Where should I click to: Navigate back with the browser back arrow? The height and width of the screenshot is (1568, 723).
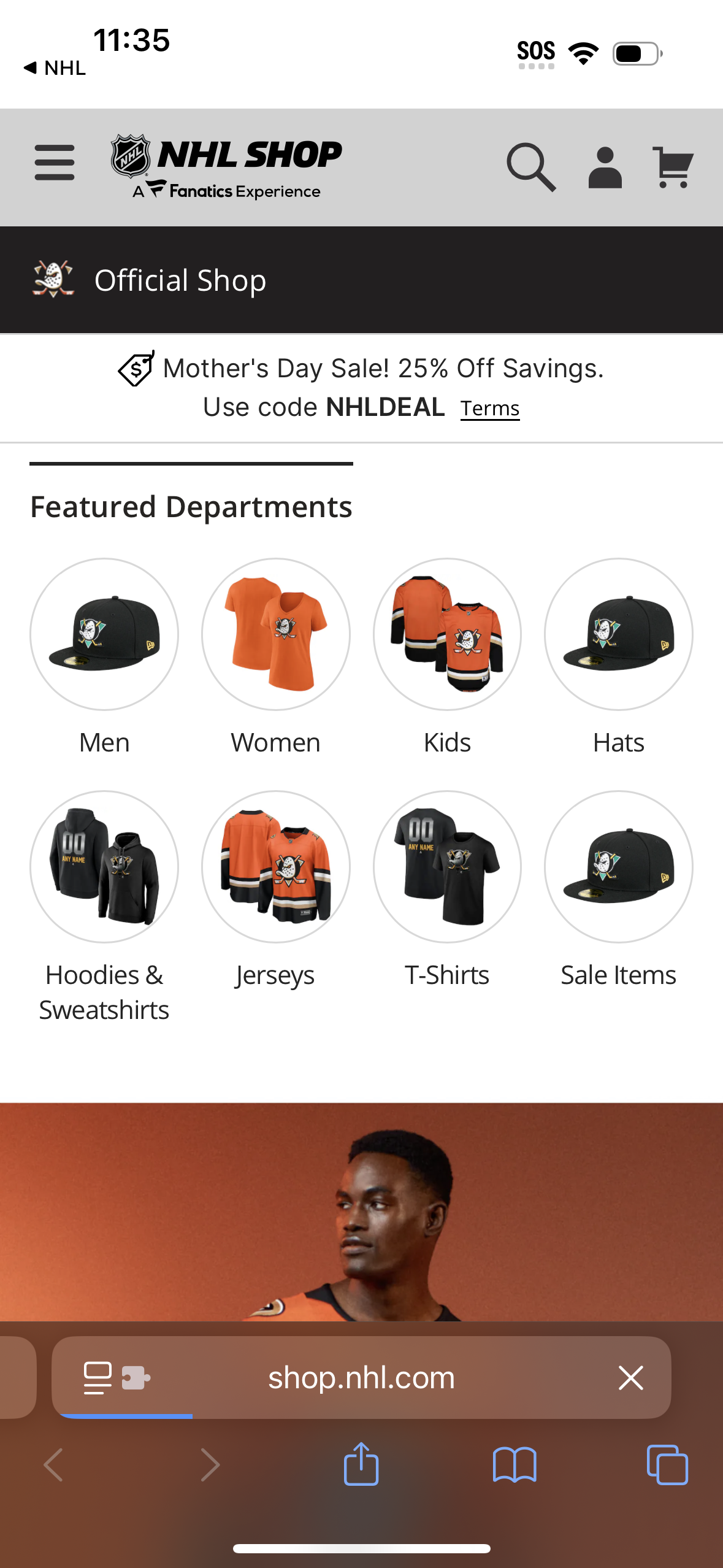[54, 1463]
